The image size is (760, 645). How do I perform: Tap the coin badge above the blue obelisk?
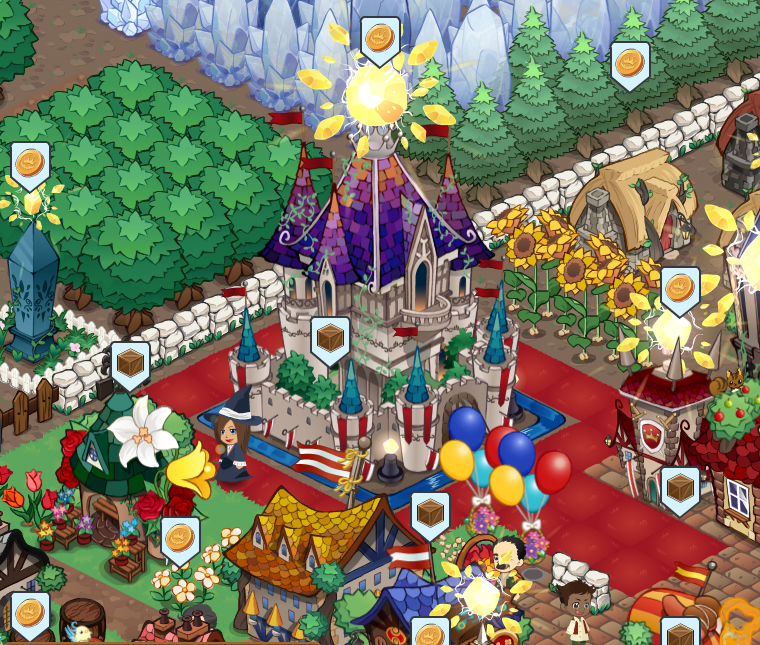pos(30,166)
